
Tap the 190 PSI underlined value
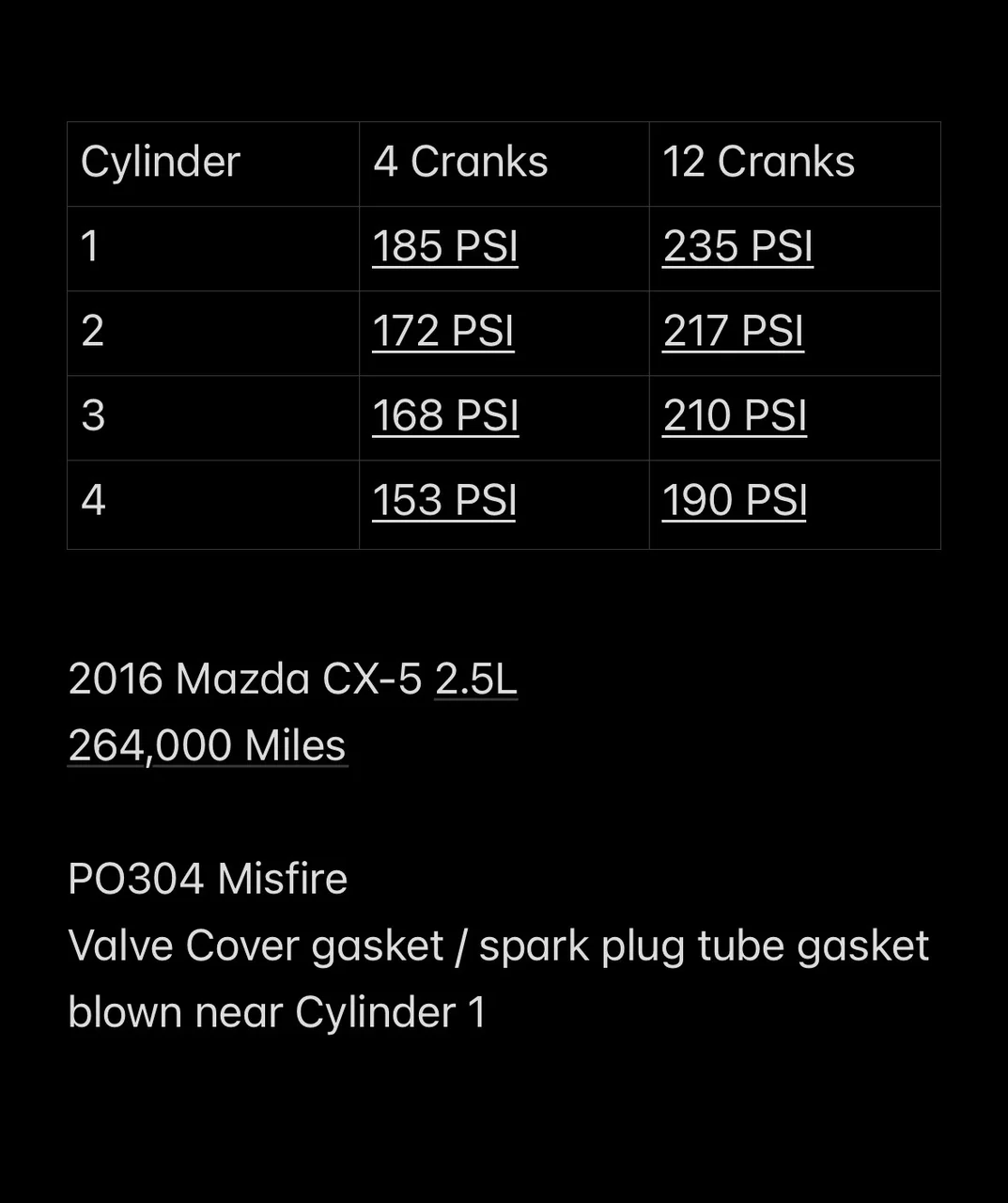pos(735,500)
